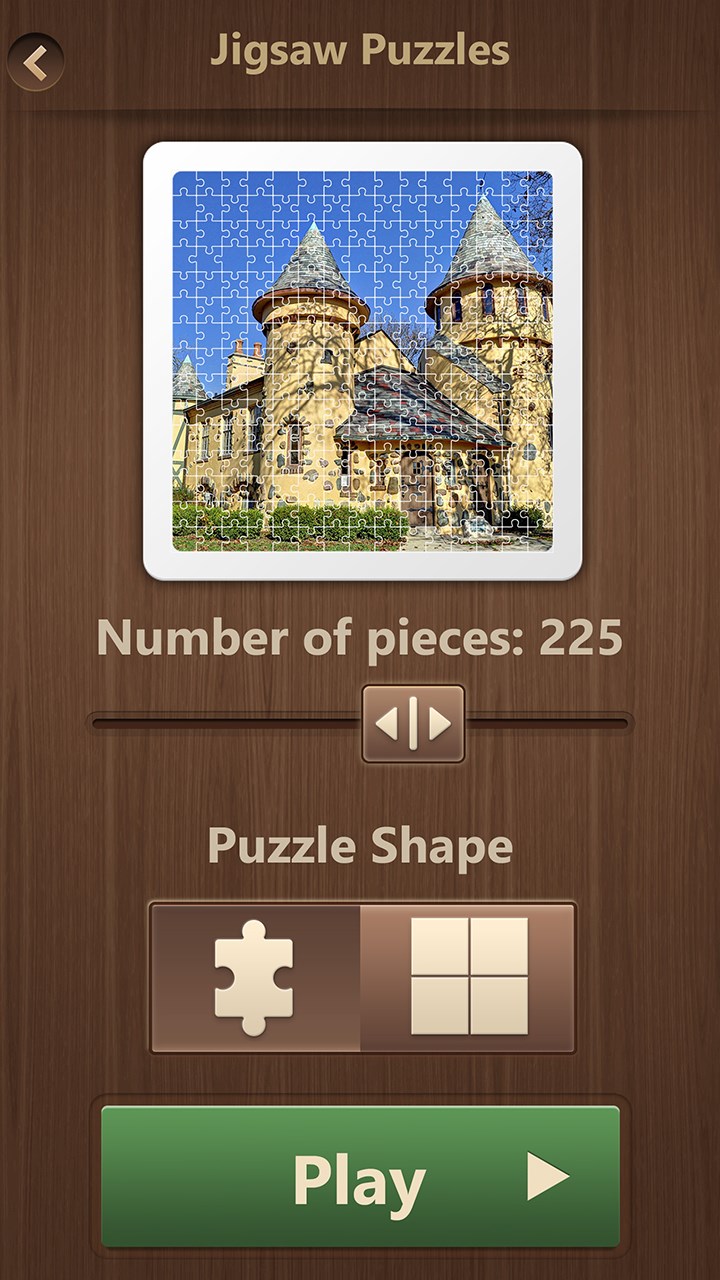Select the jigsaw piece puzzle shape

pyautogui.click(x=255, y=977)
